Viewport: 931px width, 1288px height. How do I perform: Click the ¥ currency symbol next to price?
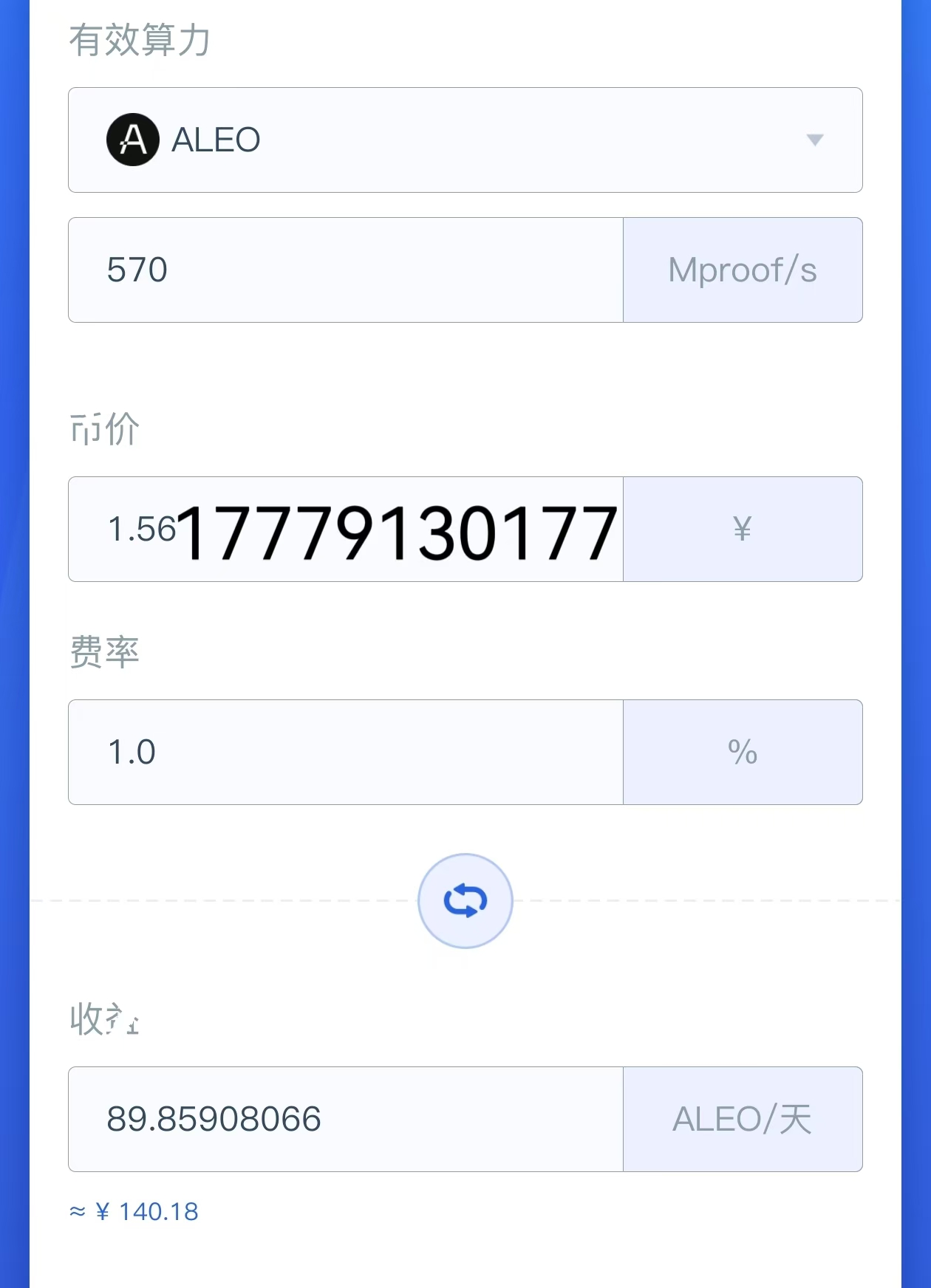pyautogui.click(x=742, y=529)
